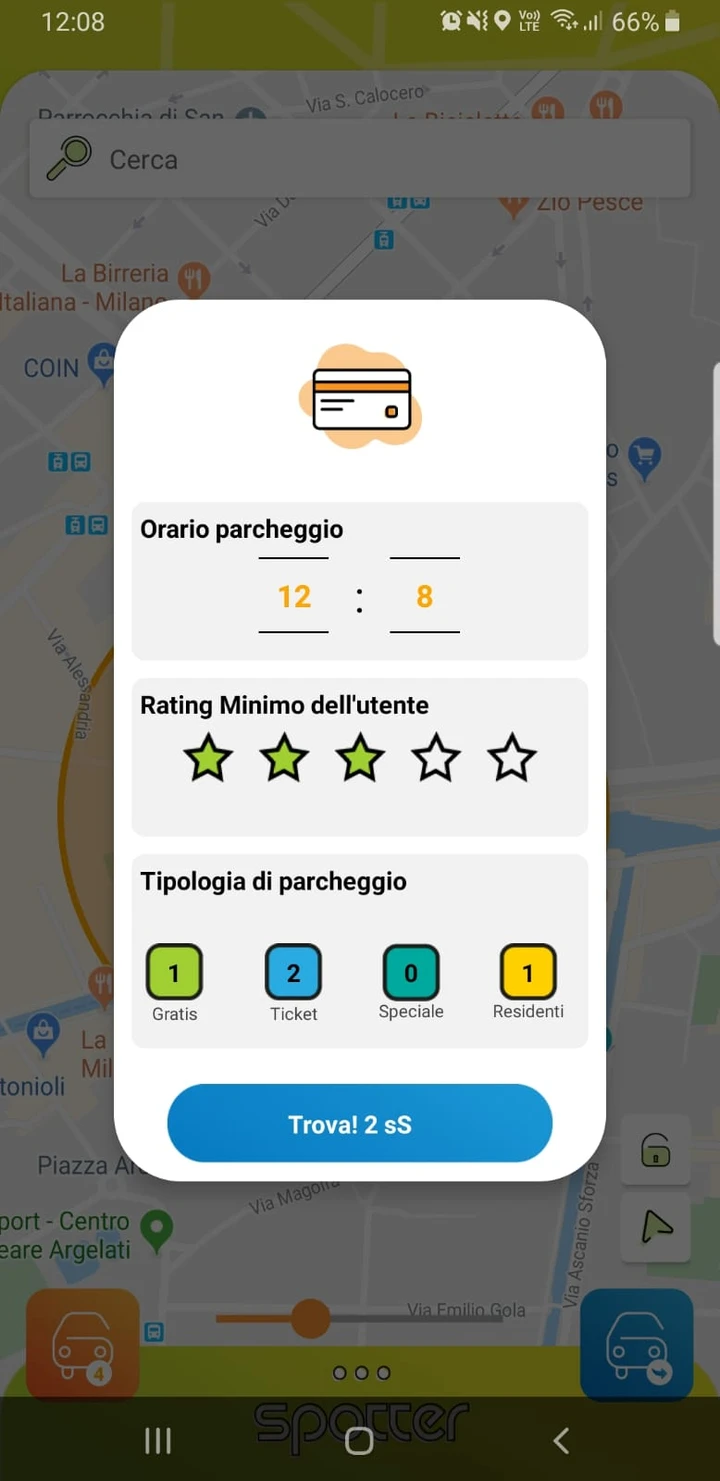Set minimum rating to five stars
This screenshot has width=720, height=1481.
[x=512, y=758]
